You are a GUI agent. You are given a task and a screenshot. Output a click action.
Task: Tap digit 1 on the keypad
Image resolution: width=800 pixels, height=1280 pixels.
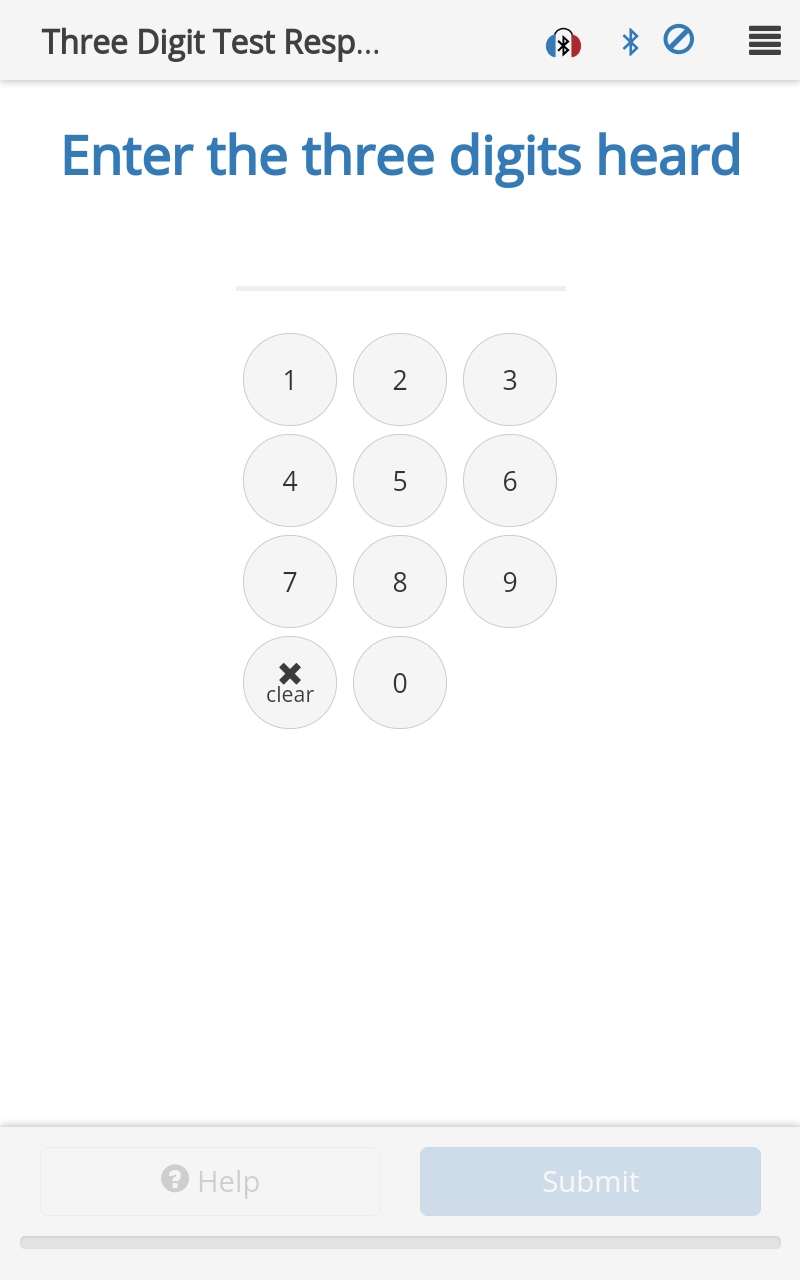coord(290,380)
